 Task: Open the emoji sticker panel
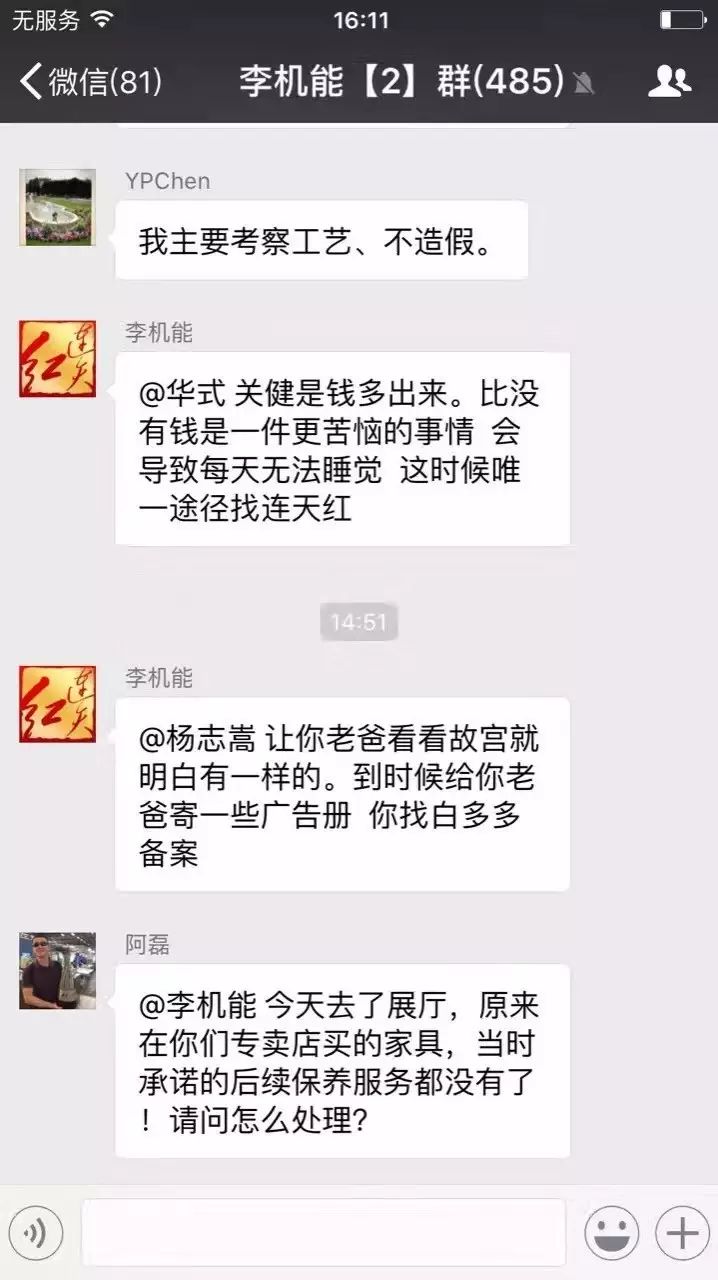tap(612, 1233)
